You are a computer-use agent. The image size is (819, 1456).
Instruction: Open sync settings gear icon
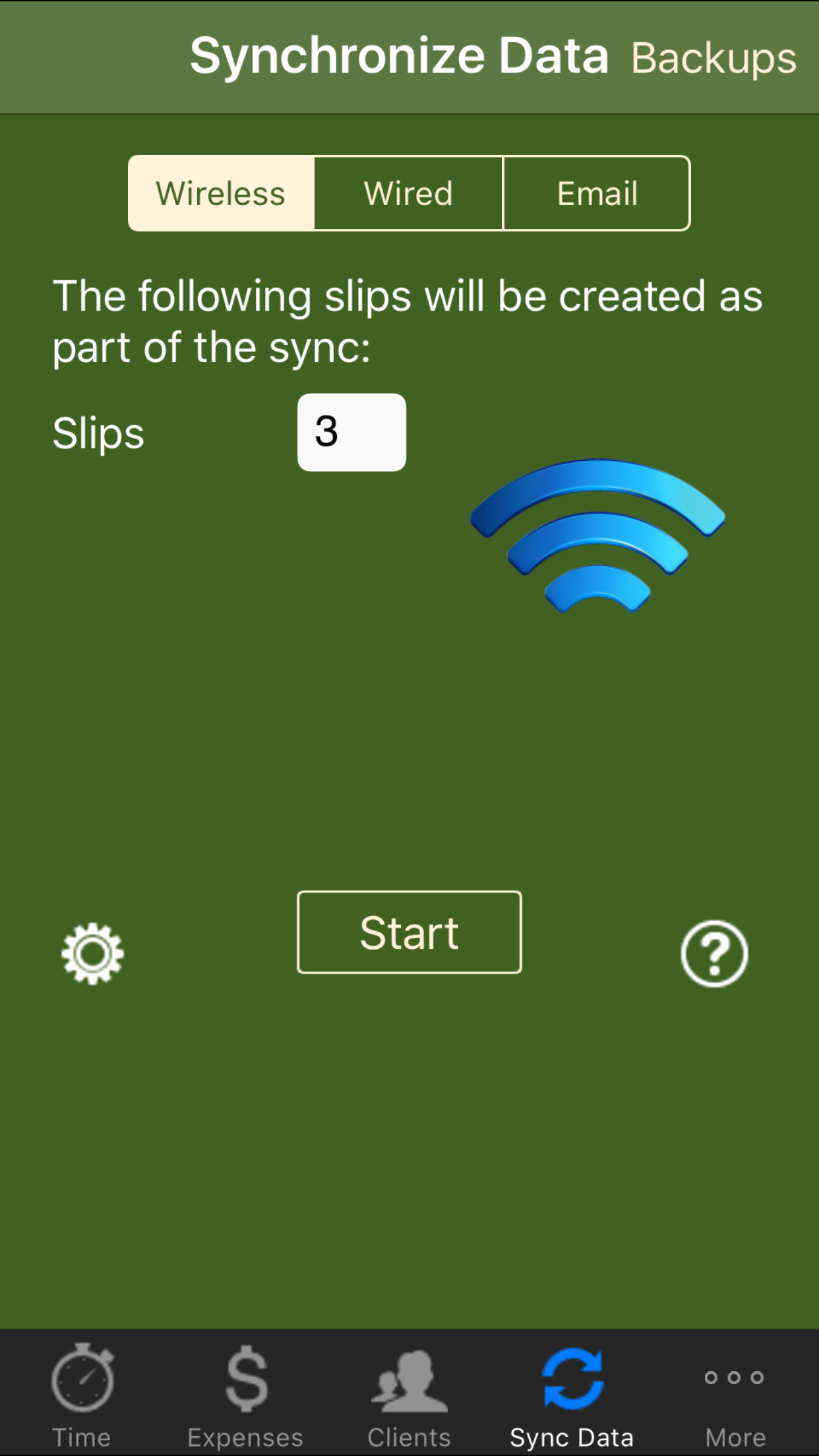click(92, 953)
